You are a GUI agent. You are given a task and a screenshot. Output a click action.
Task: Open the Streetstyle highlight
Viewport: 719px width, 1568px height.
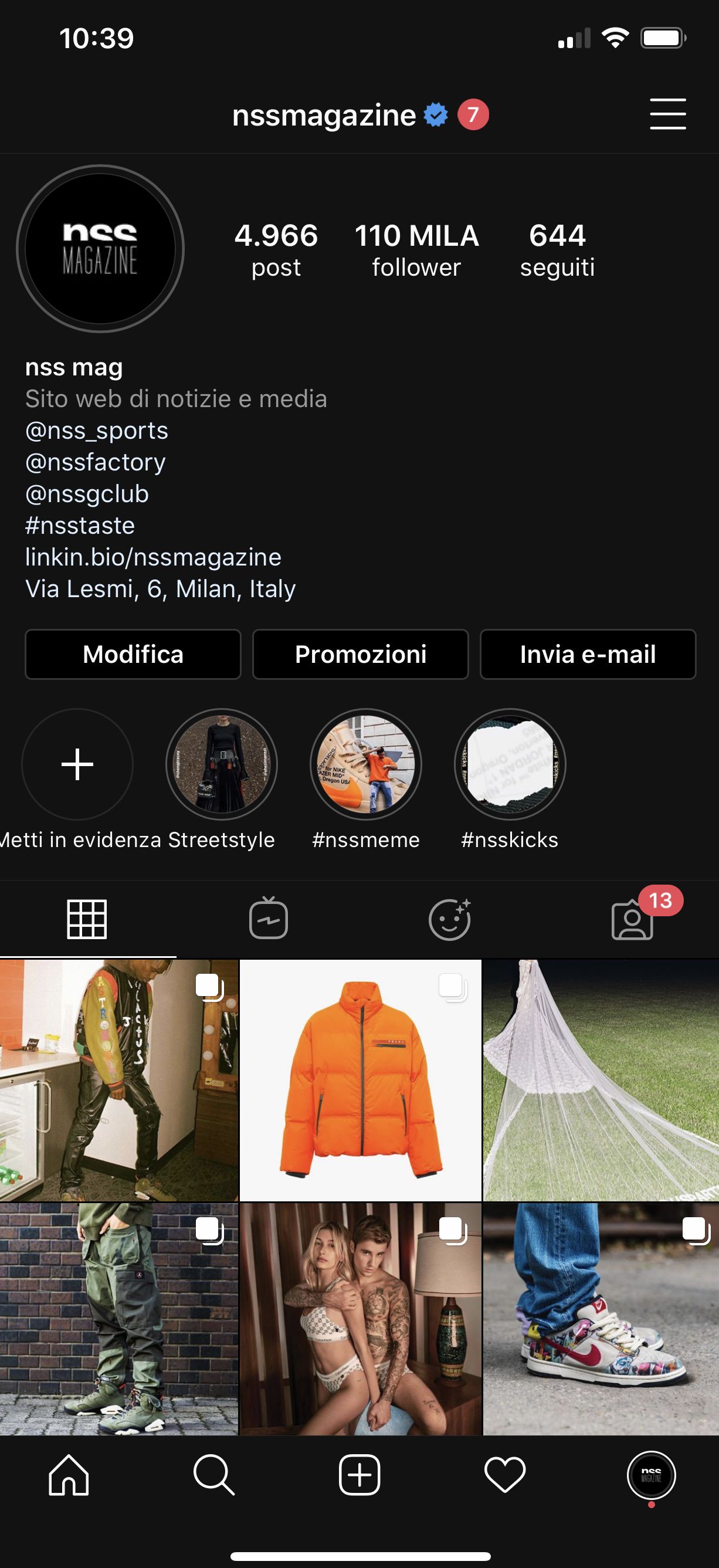pyautogui.click(x=222, y=764)
